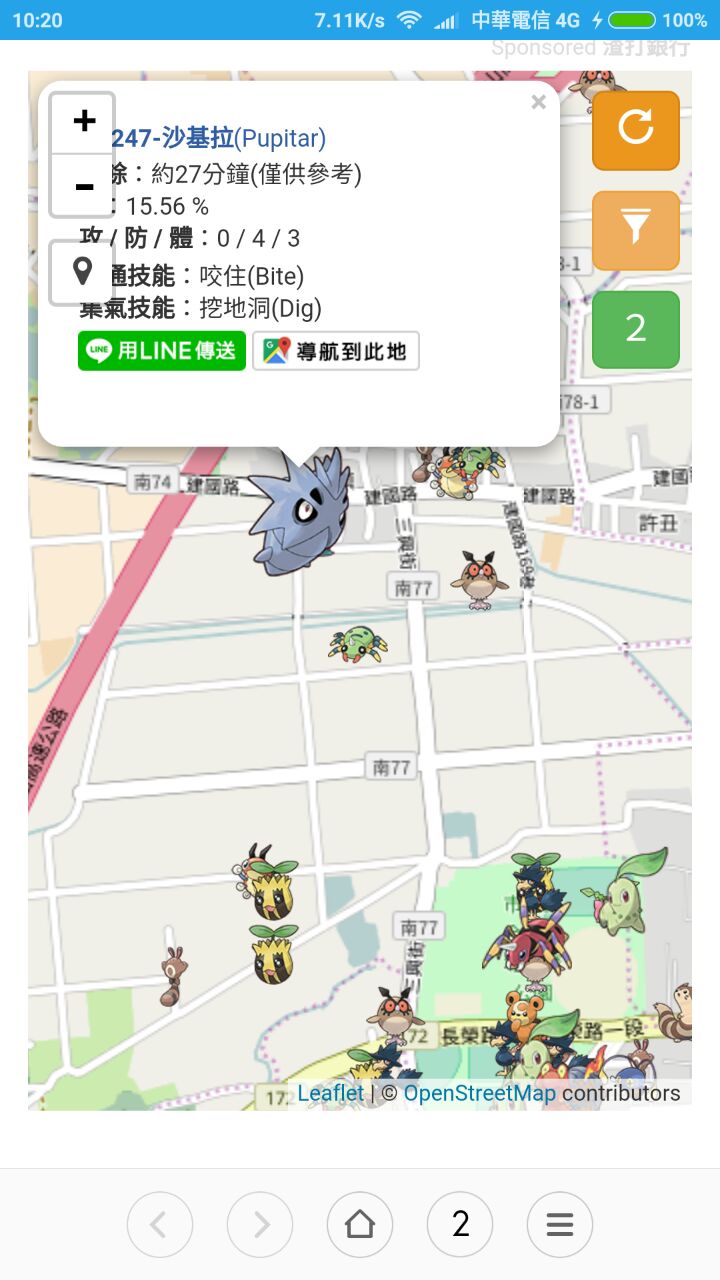Zoom in on the map
Image resolution: width=720 pixels, height=1280 pixels.
(83, 123)
